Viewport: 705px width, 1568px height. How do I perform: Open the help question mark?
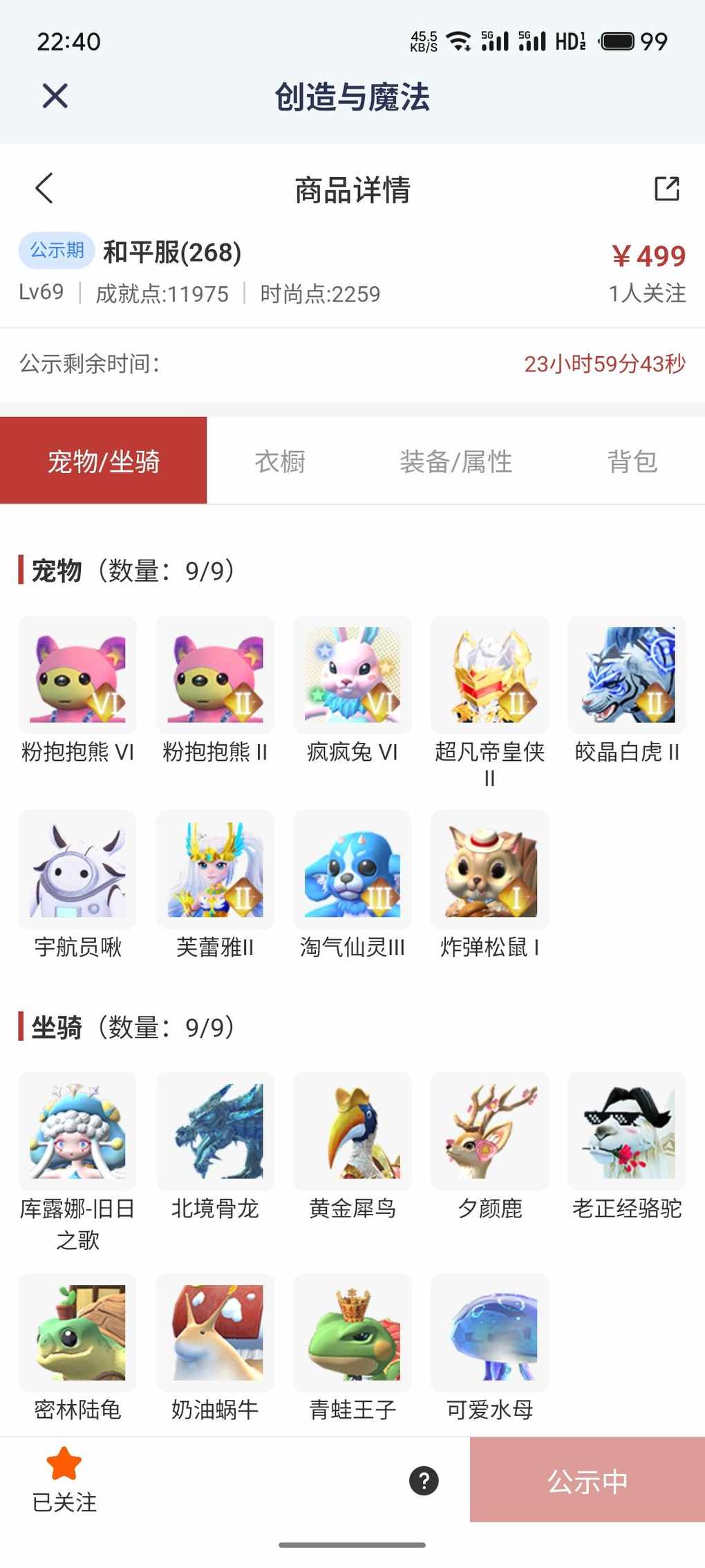click(424, 1481)
